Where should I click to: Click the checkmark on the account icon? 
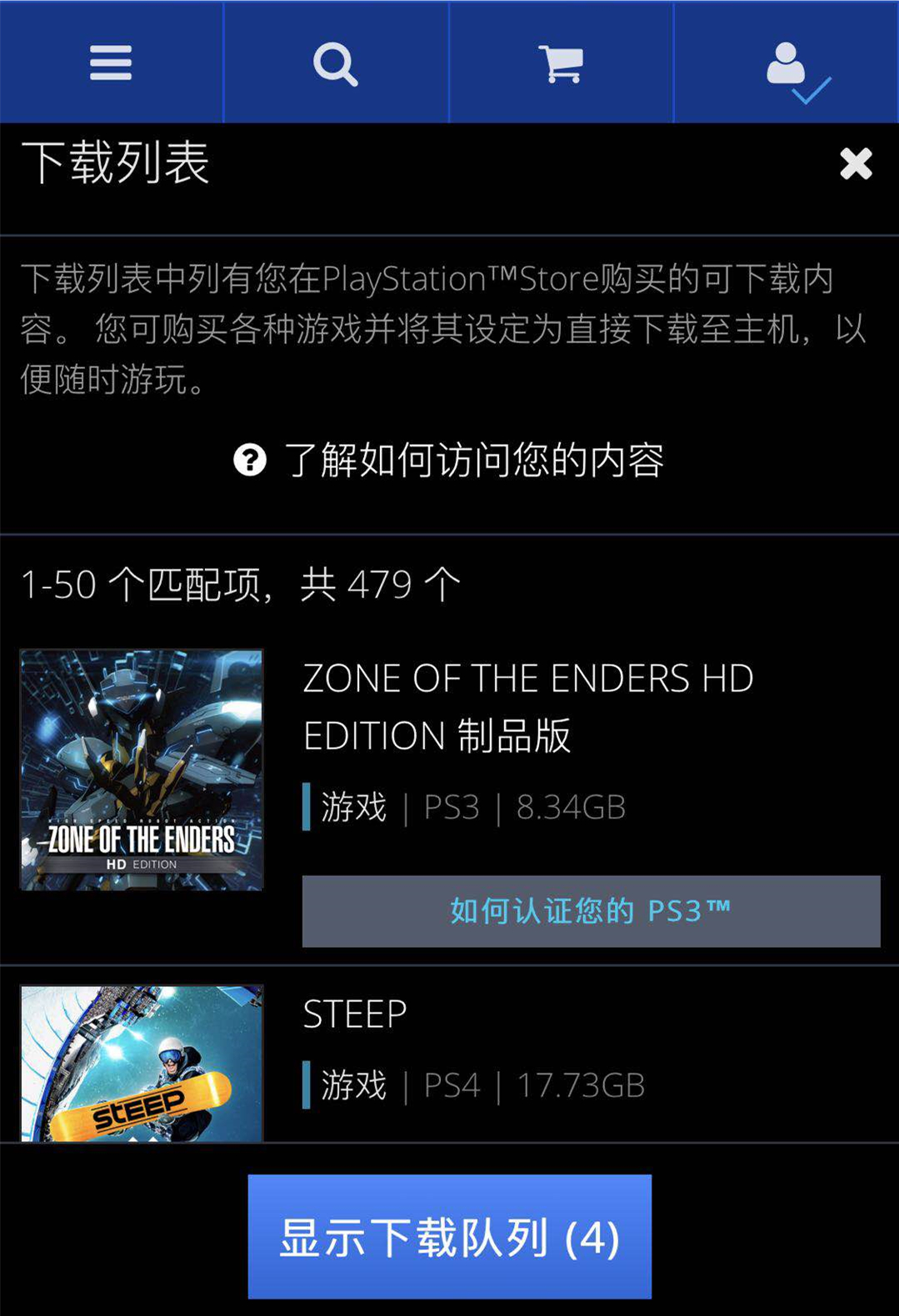click(x=812, y=88)
